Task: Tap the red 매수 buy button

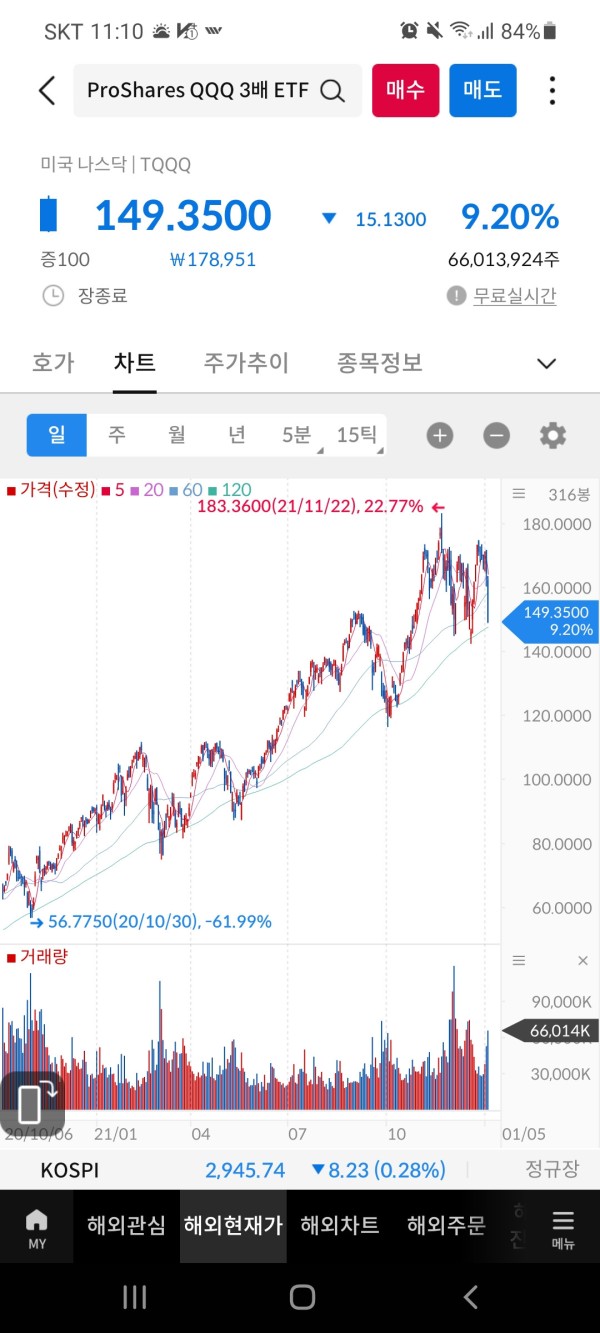Action: [405, 90]
